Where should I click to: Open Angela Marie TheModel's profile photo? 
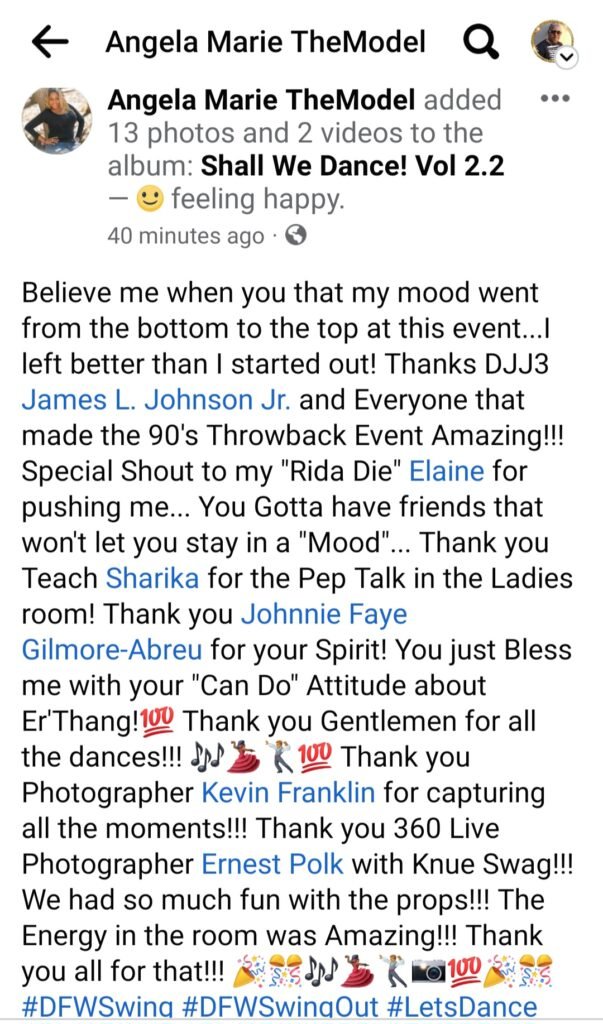[55, 120]
